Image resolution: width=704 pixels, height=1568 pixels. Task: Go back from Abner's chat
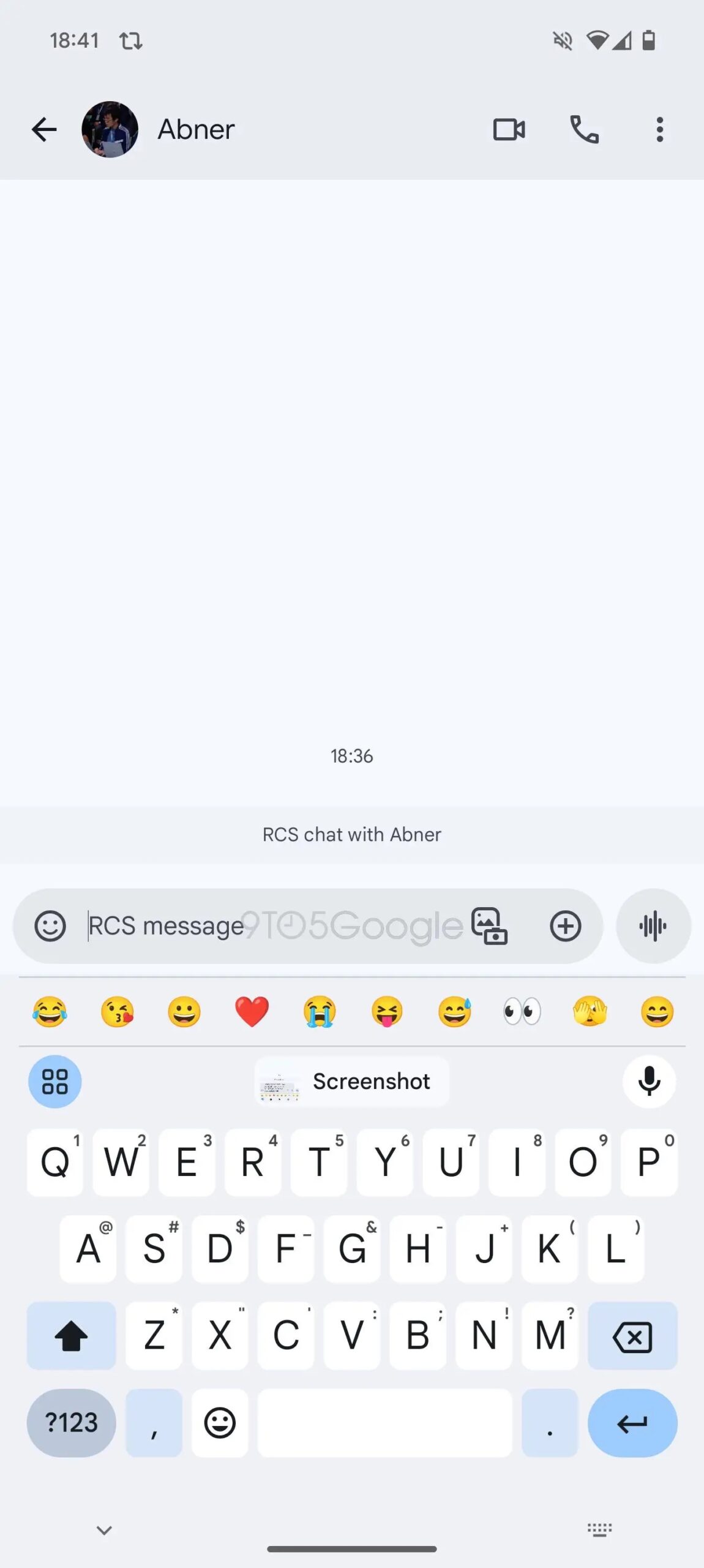[x=44, y=129]
